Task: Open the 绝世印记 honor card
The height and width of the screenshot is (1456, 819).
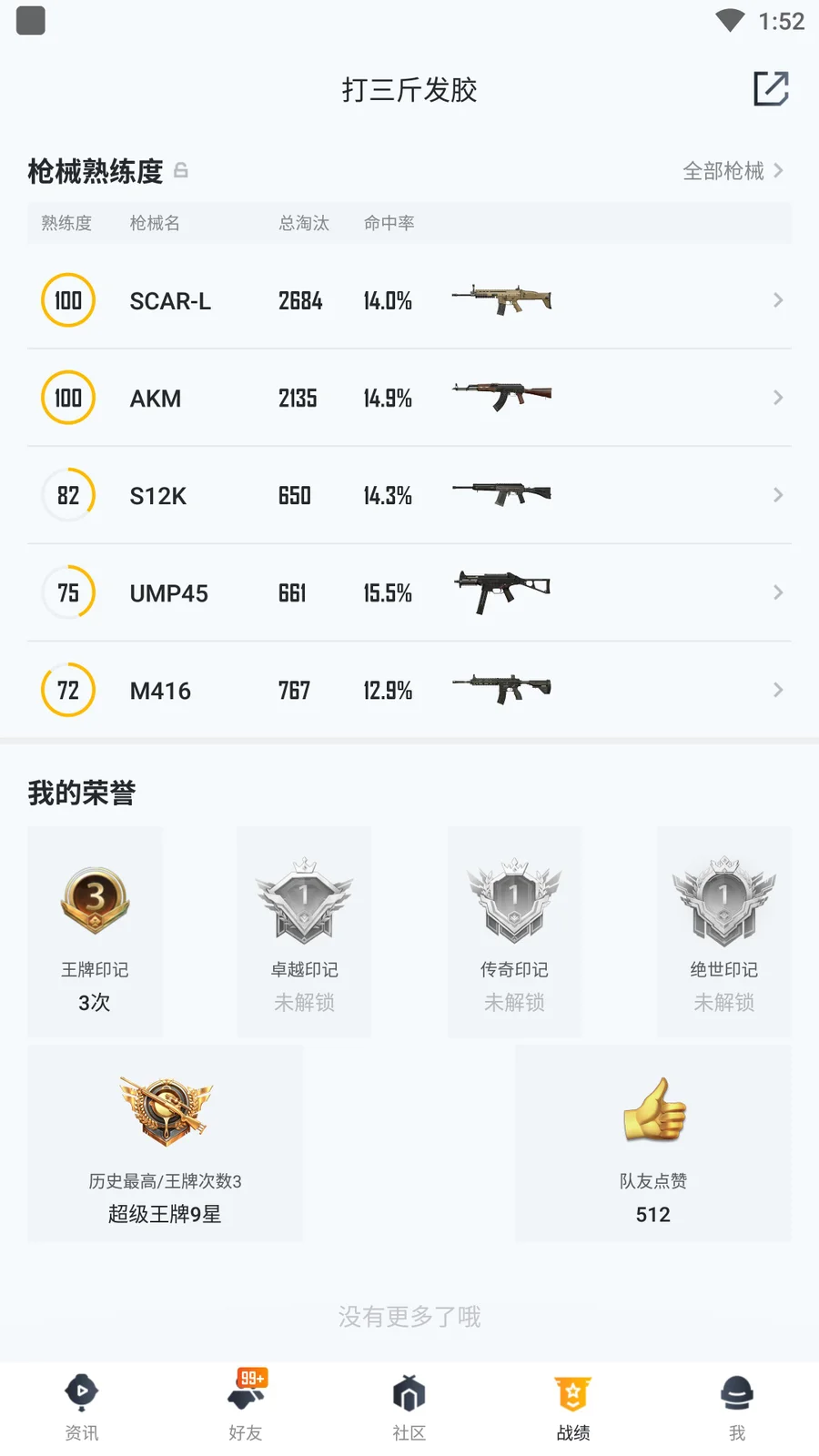Action: [723, 932]
